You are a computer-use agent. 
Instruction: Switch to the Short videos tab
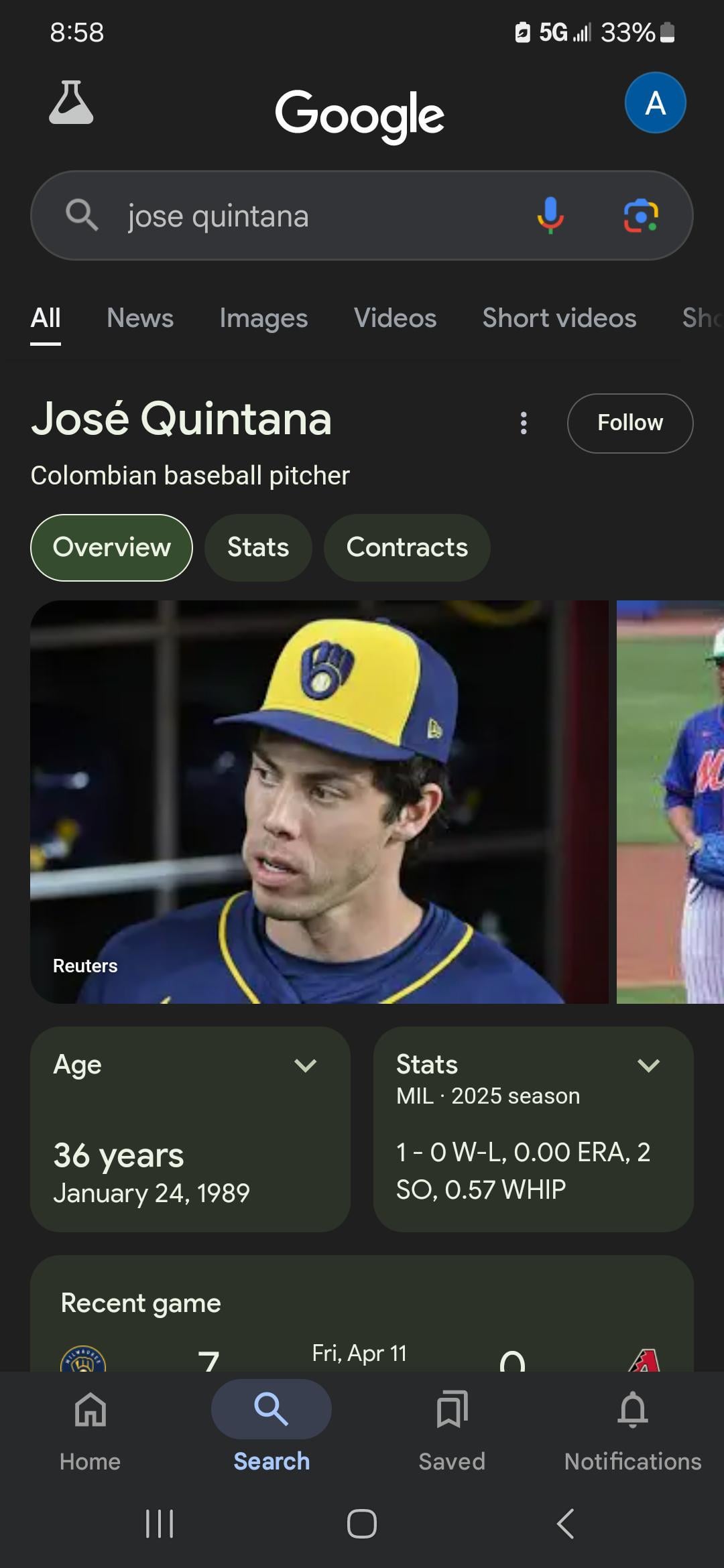coord(559,318)
